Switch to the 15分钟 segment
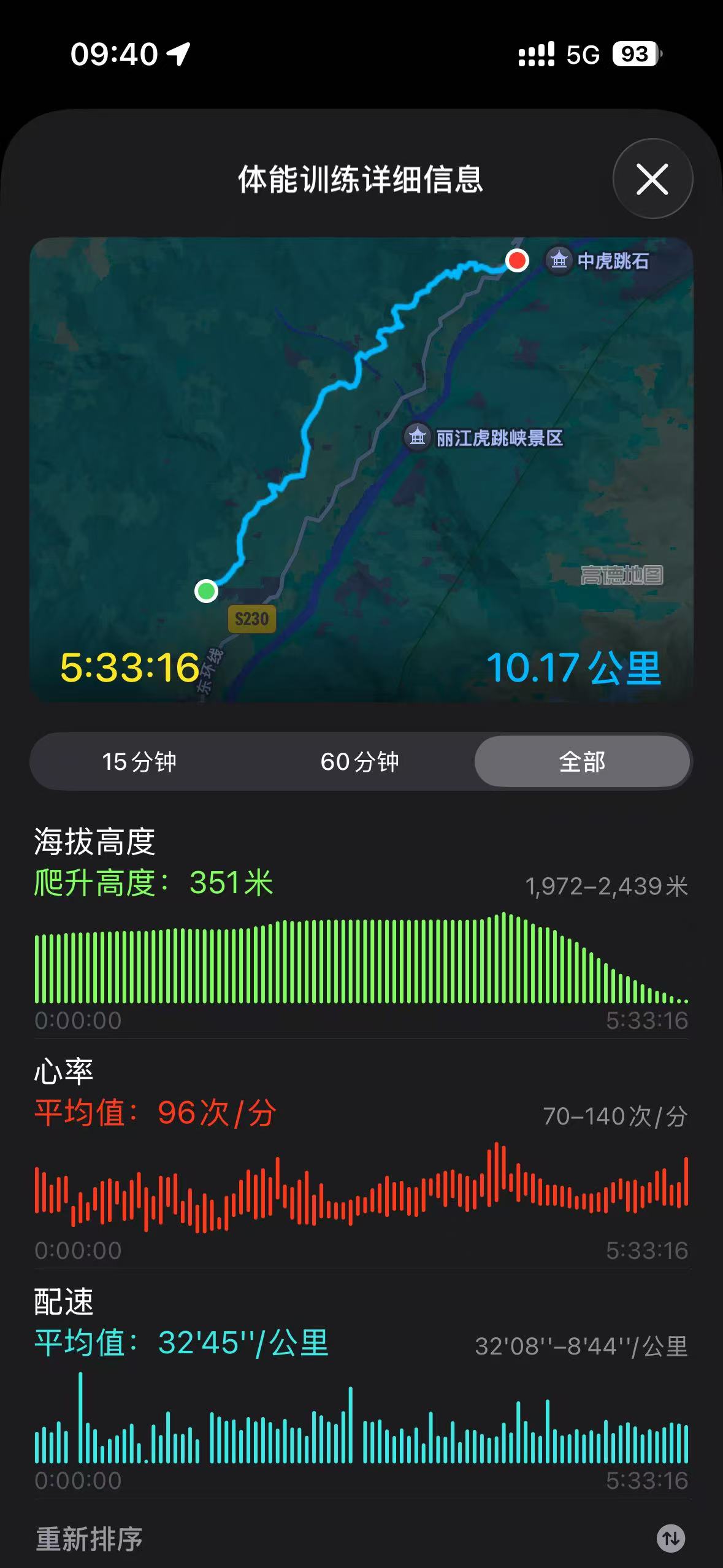Screen dimensions: 723x1568 139,761
